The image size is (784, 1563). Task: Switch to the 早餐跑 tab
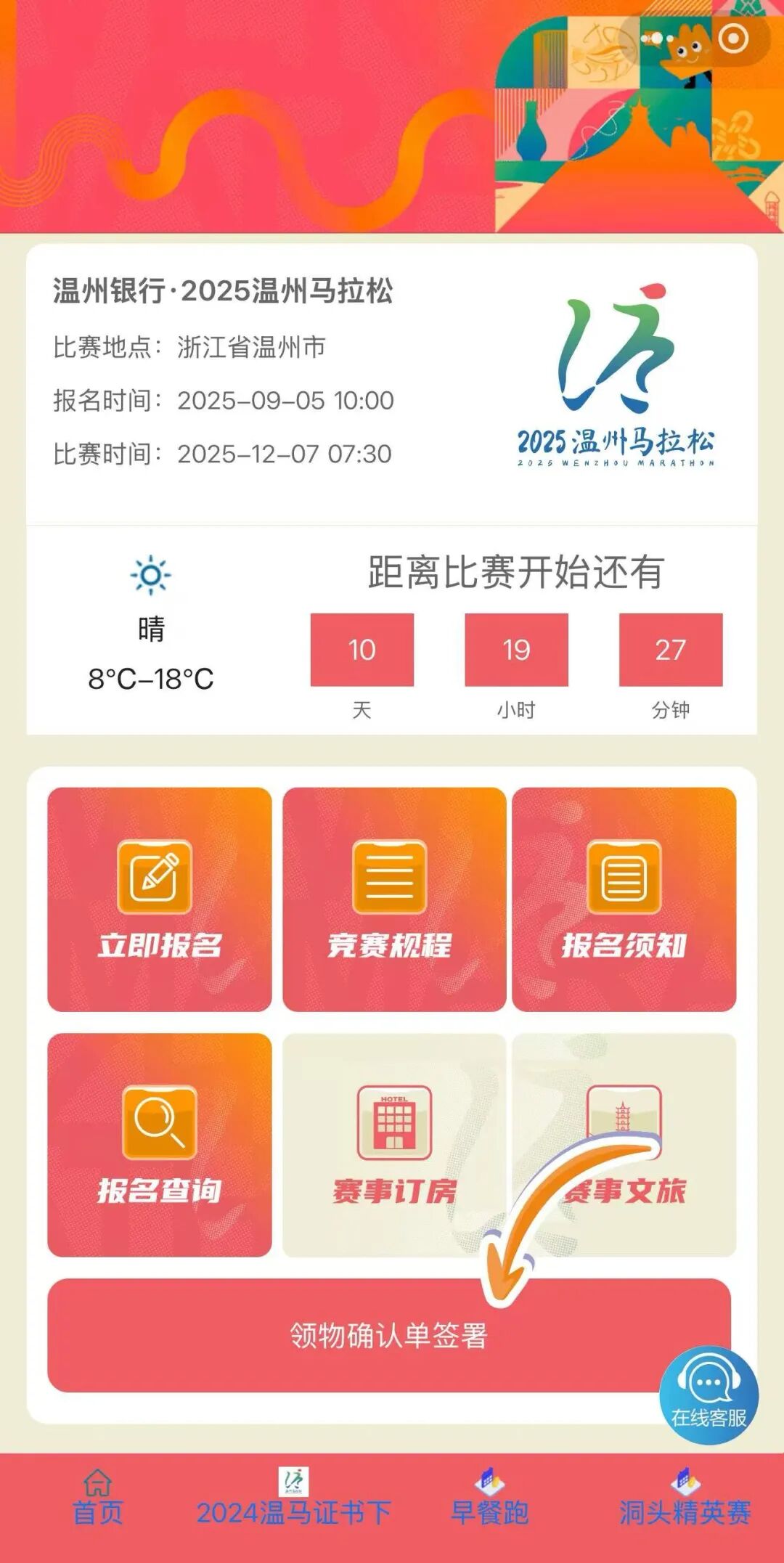(489, 1498)
